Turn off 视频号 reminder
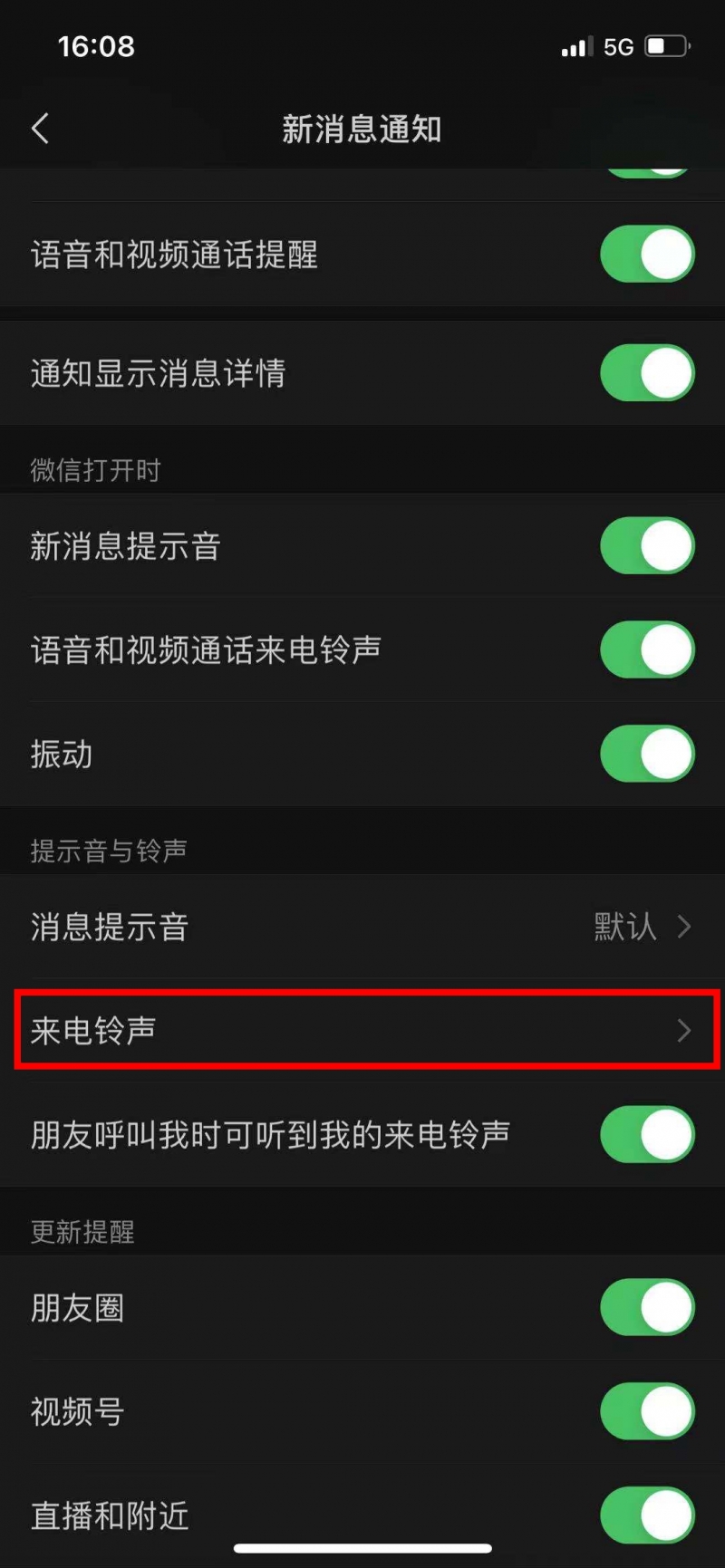Viewport: 725px width, 1568px height. point(647,1411)
